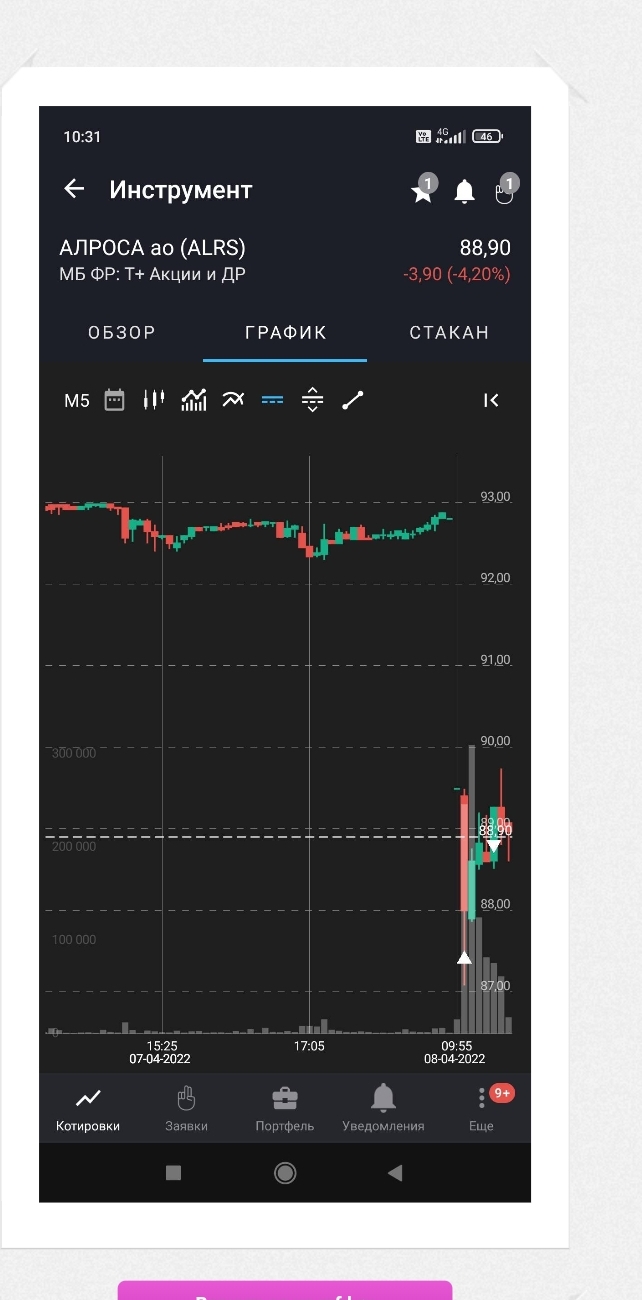
Task: Open the price alert bell
Action: [x=464, y=192]
